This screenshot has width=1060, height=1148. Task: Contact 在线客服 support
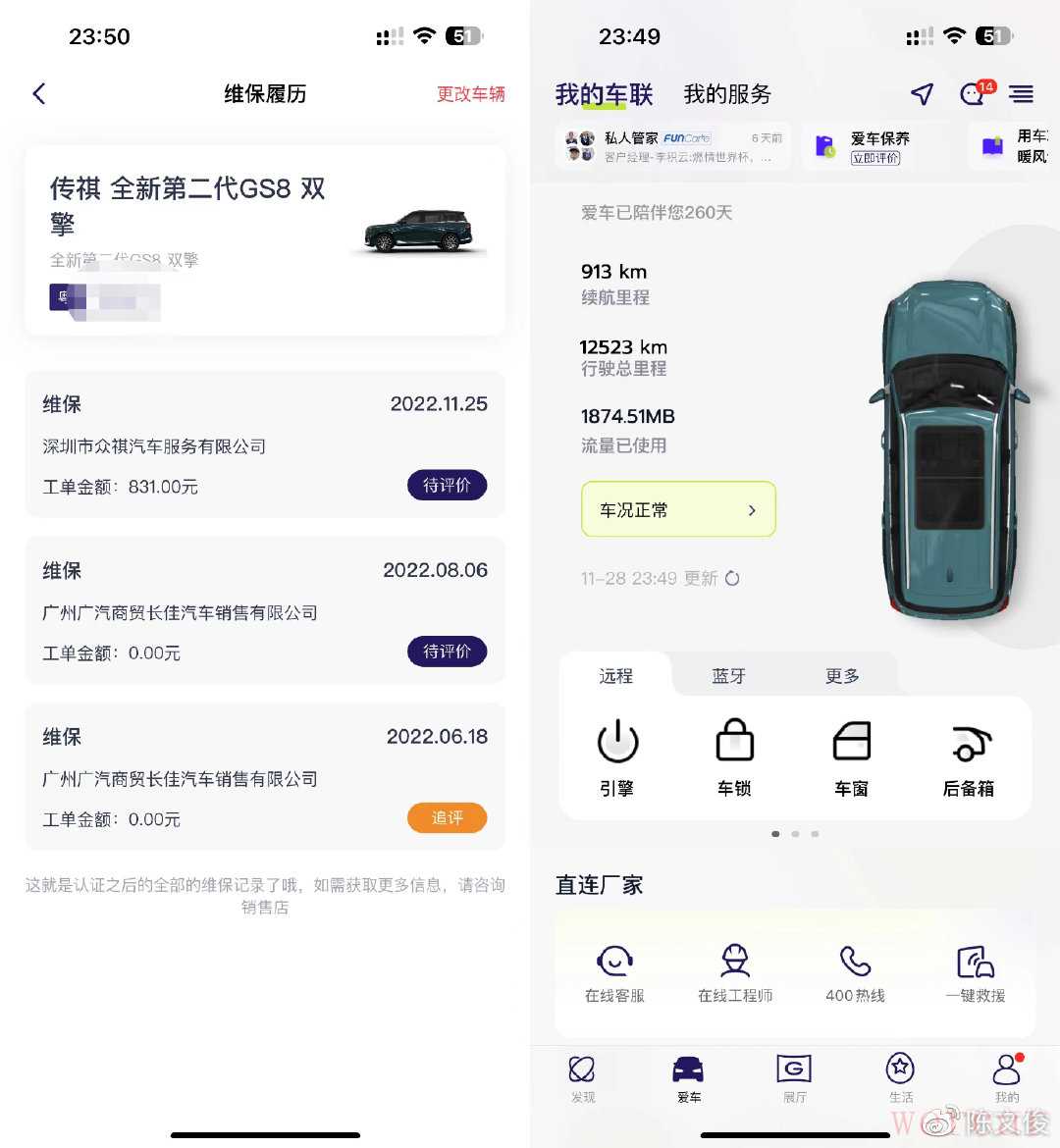614,973
